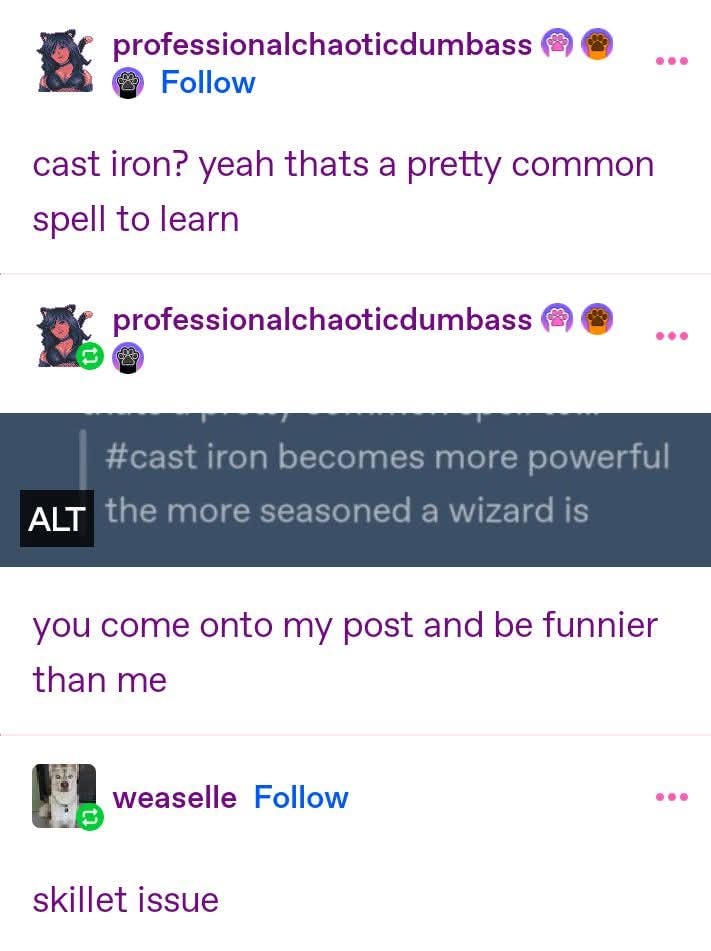Open weaselle's profile from the username
The height and width of the screenshot is (951, 711).
tap(174, 797)
